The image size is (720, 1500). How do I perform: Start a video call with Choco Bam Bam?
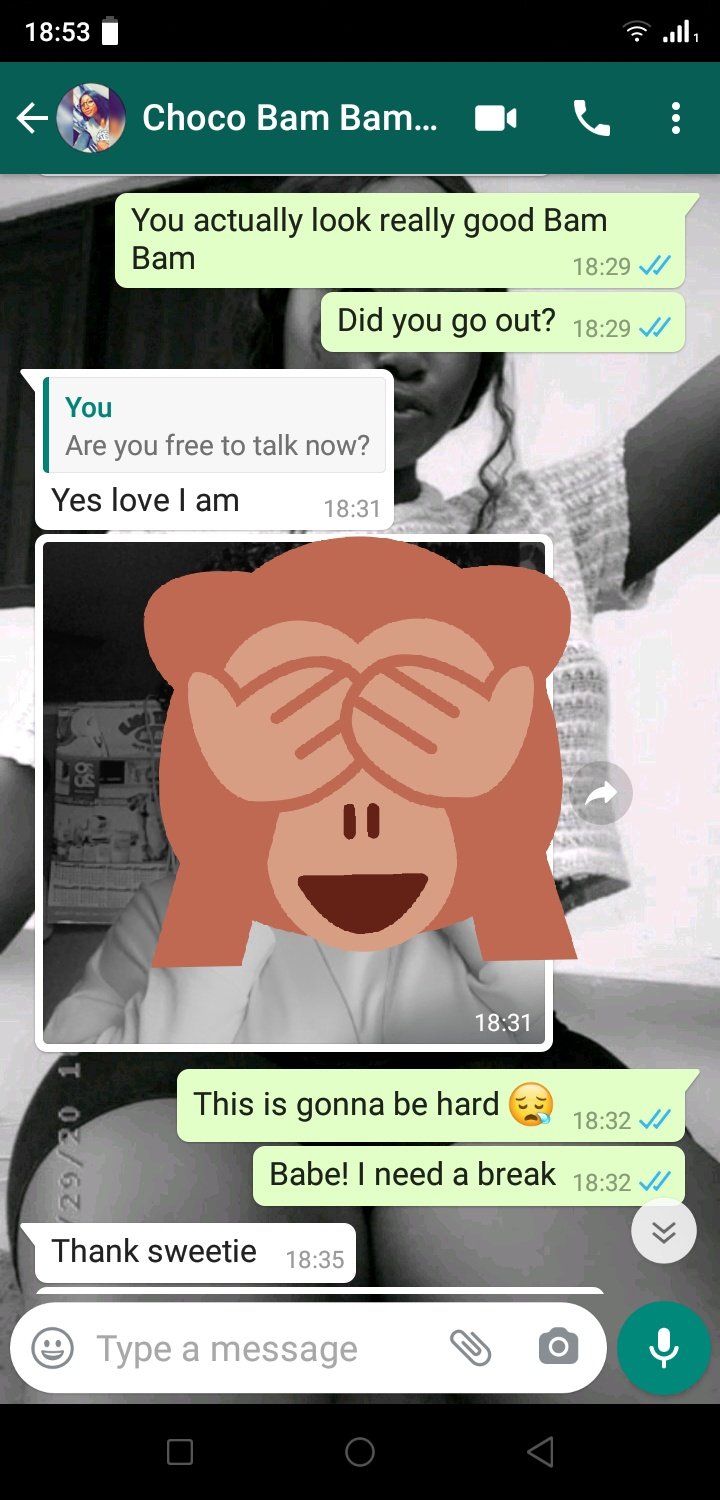coord(496,119)
